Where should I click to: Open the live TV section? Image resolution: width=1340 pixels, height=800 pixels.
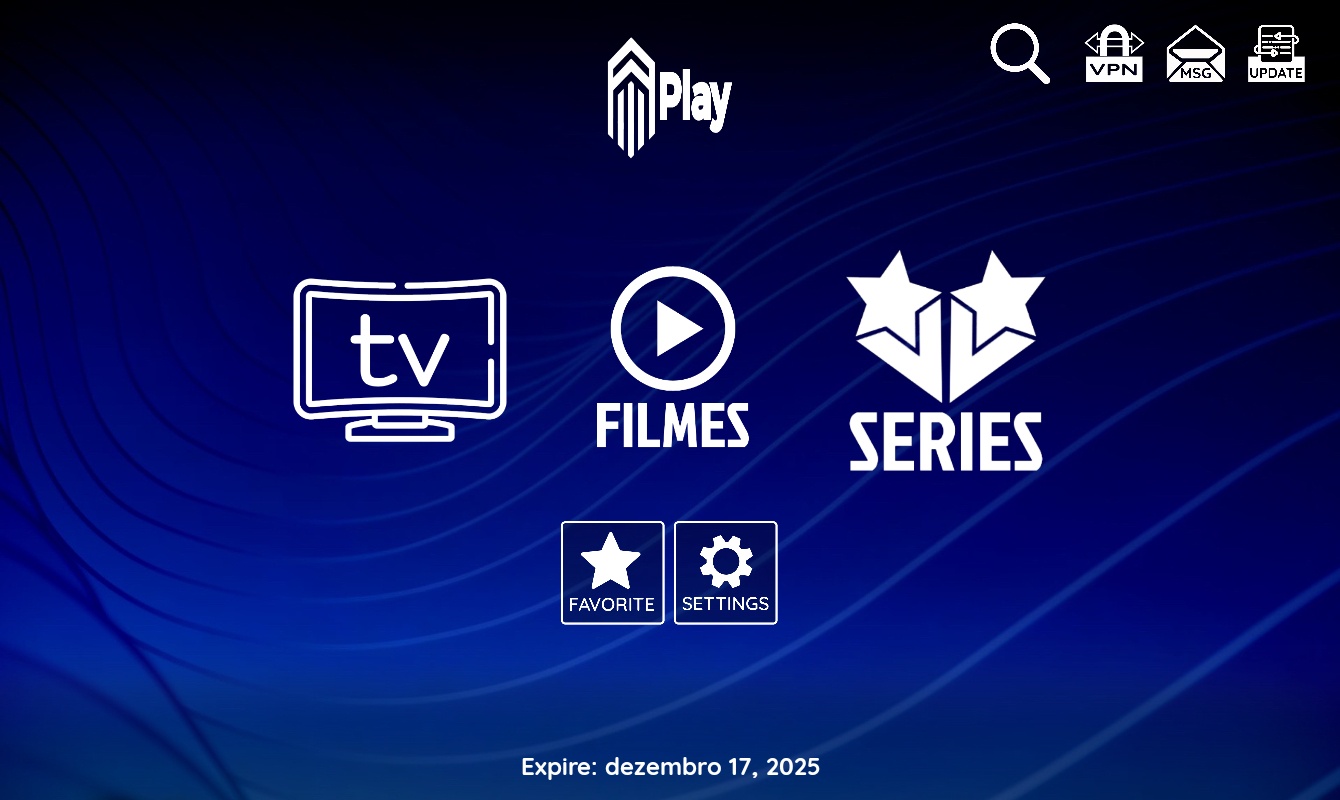(x=400, y=359)
